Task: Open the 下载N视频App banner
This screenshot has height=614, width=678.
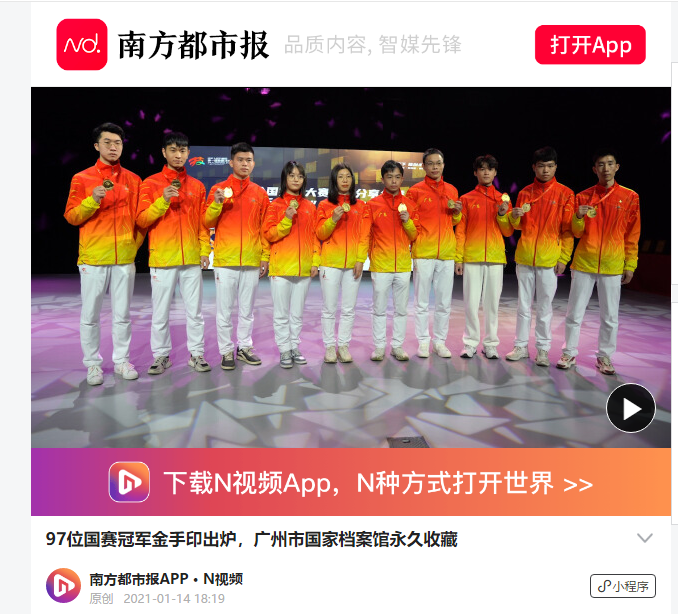Action: click(x=351, y=483)
